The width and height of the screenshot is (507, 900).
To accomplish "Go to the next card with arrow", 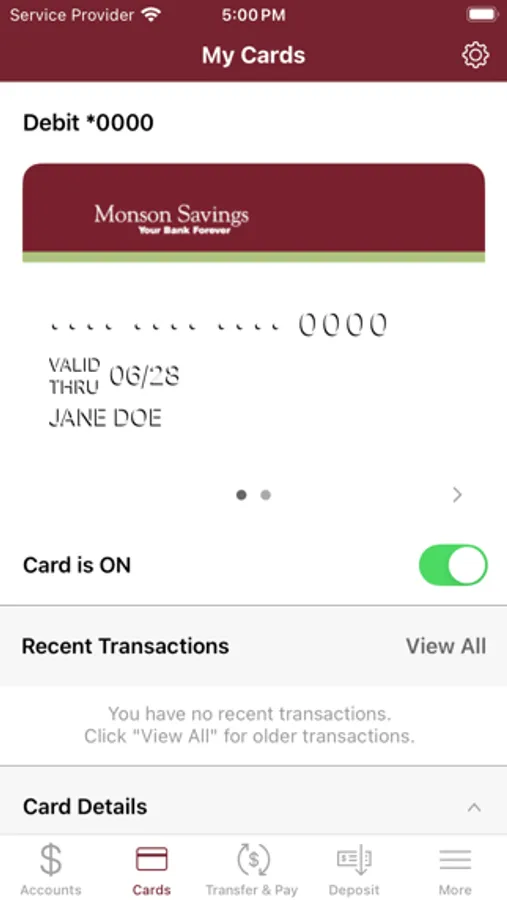I will click(457, 495).
